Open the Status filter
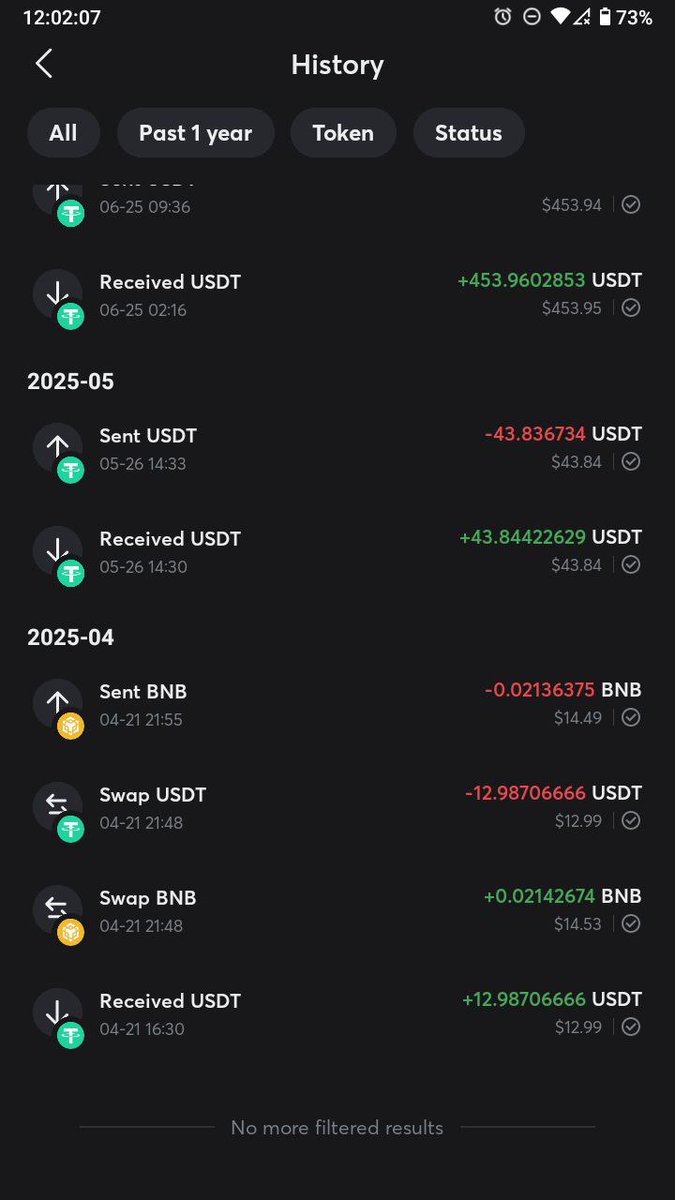The width and height of the screenshot is (675, 1200). coord(468,133)
